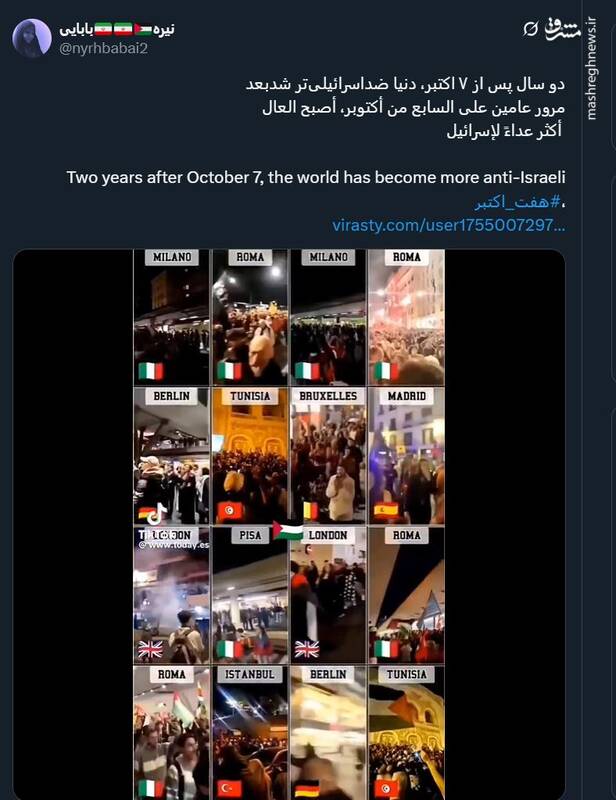Screen dimensions: 616x800
Task: Open the virasty.com link
Action: click(x=448, y=225)
